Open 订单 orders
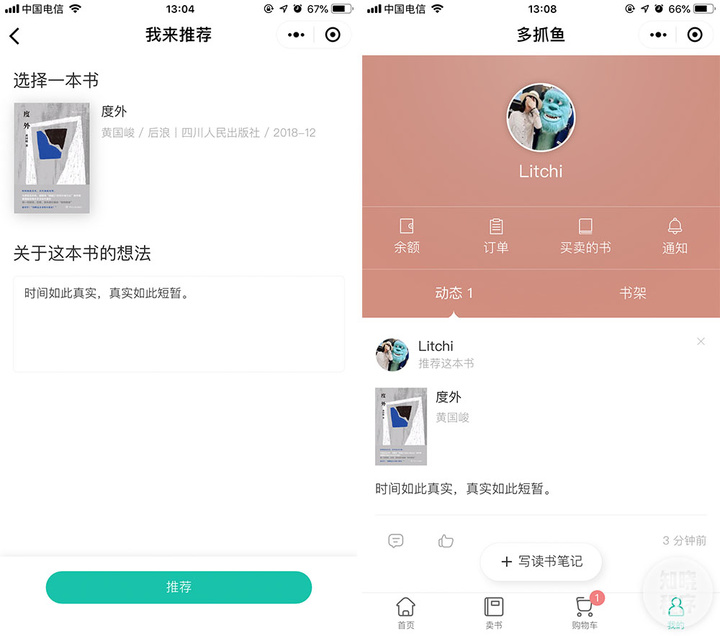 [496, 236]
